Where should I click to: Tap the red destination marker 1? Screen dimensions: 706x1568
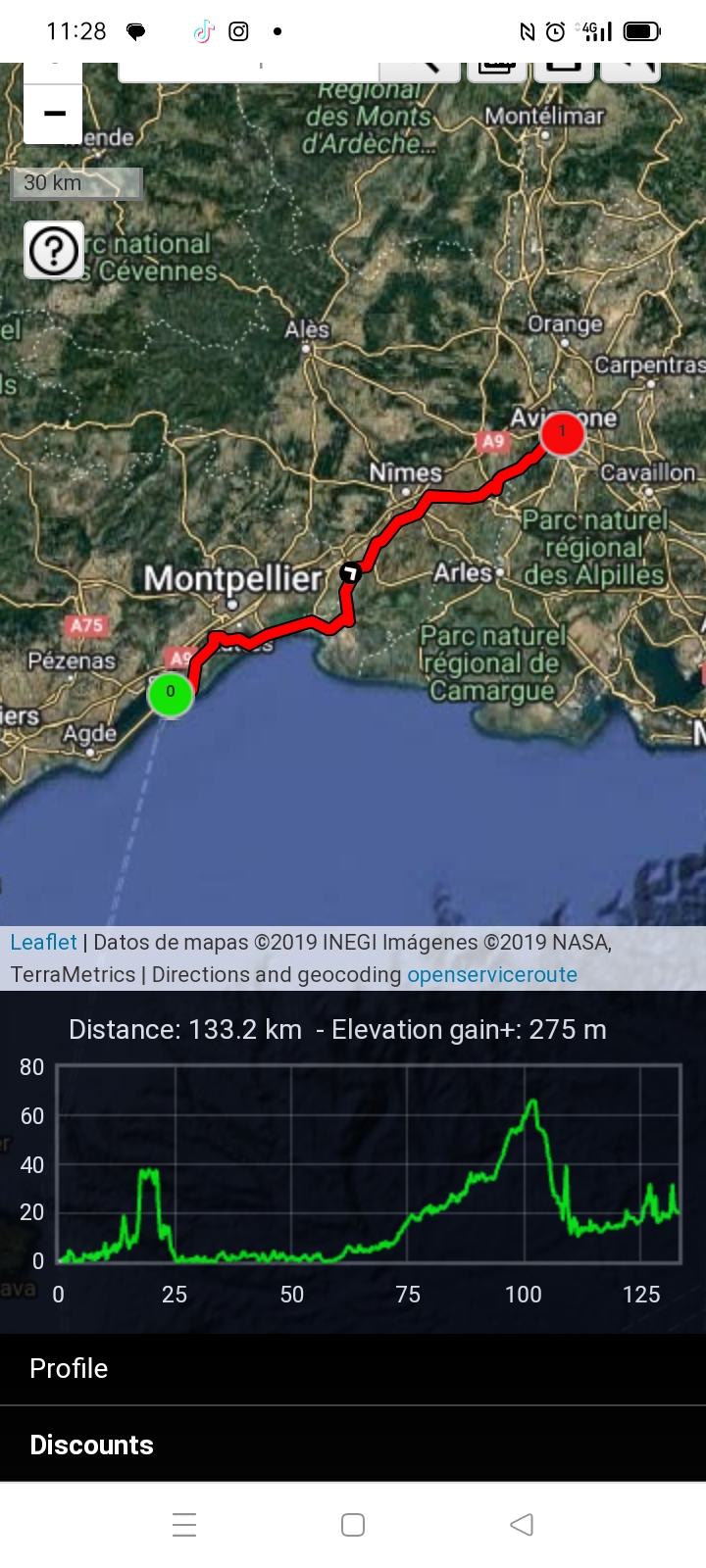pyautogui.click(x=562, y=433)
